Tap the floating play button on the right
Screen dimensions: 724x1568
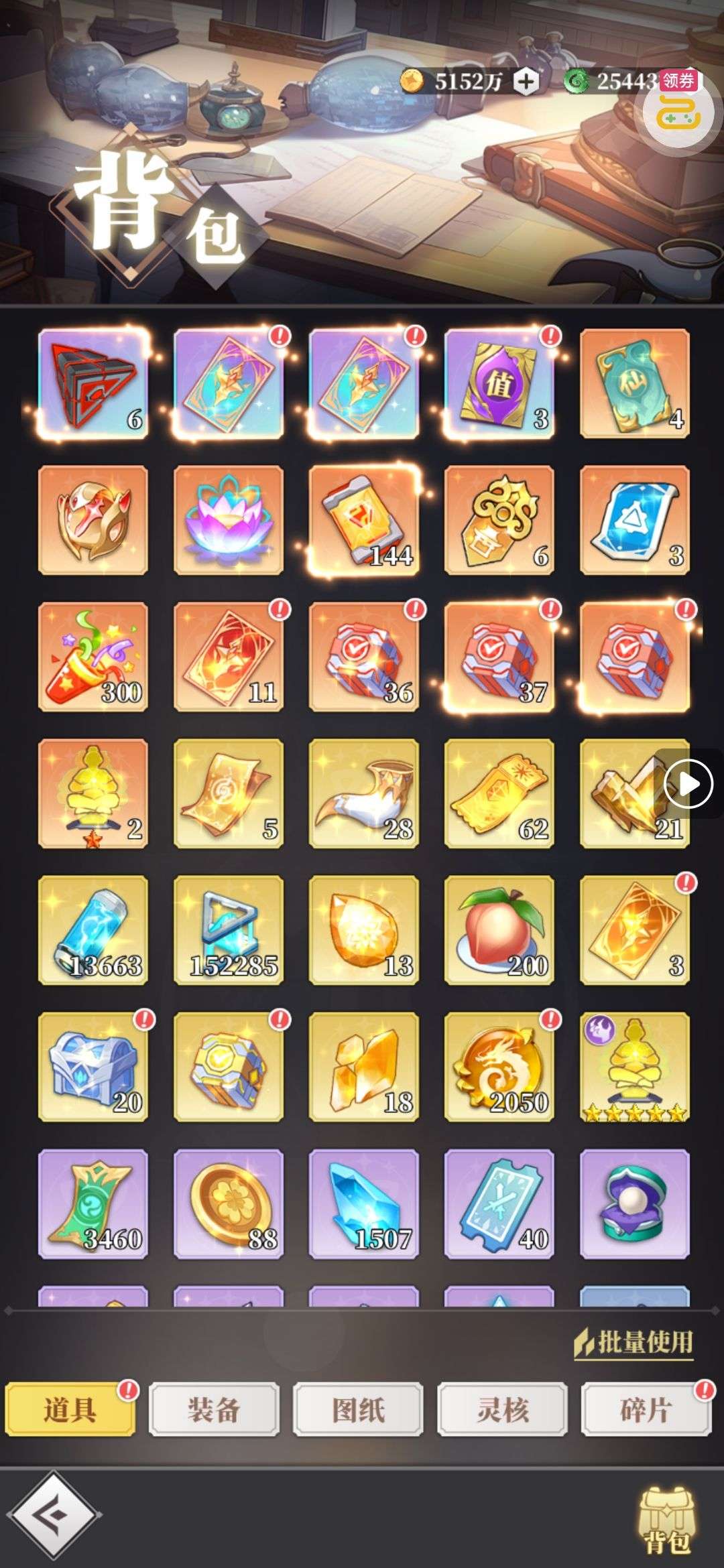pos(688,784)
